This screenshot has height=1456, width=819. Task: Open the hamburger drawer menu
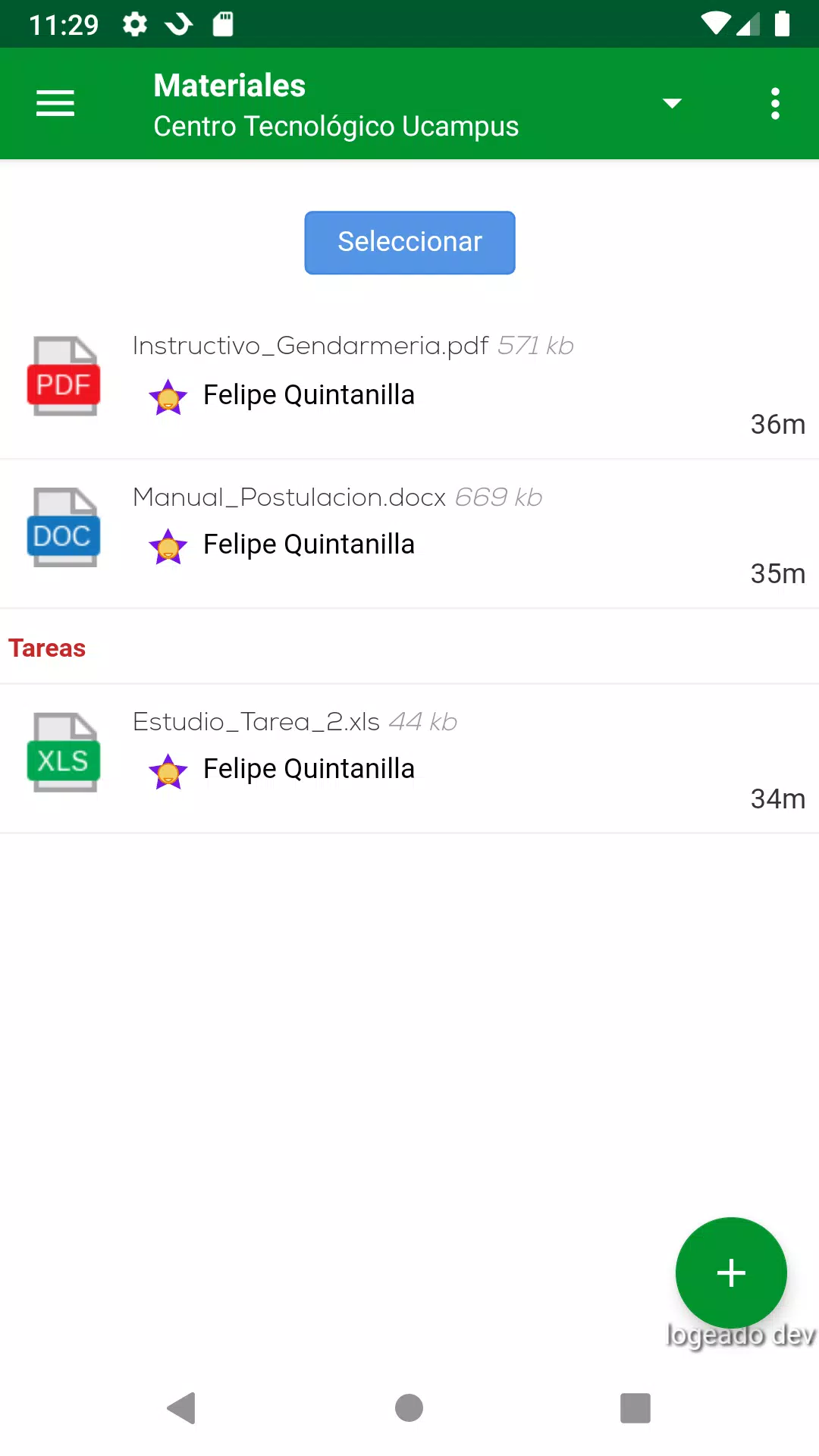[x=55, y=103]
